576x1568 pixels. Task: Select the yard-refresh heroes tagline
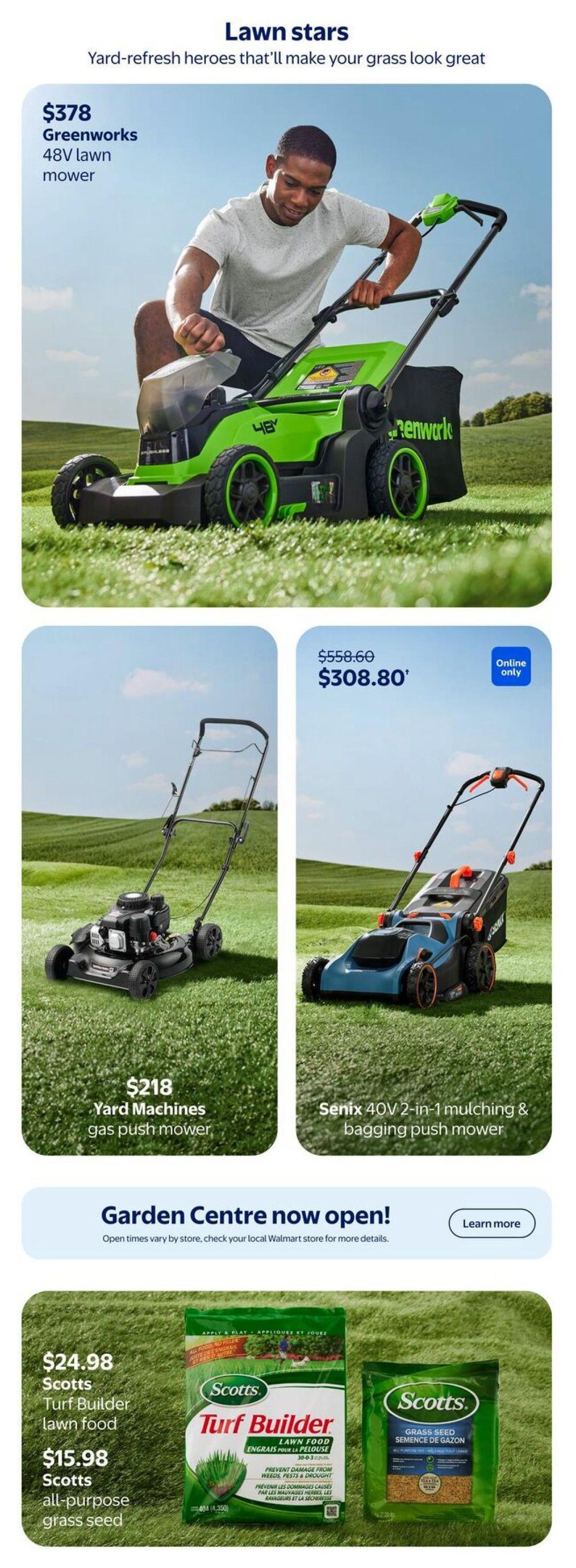click(287, 59)
